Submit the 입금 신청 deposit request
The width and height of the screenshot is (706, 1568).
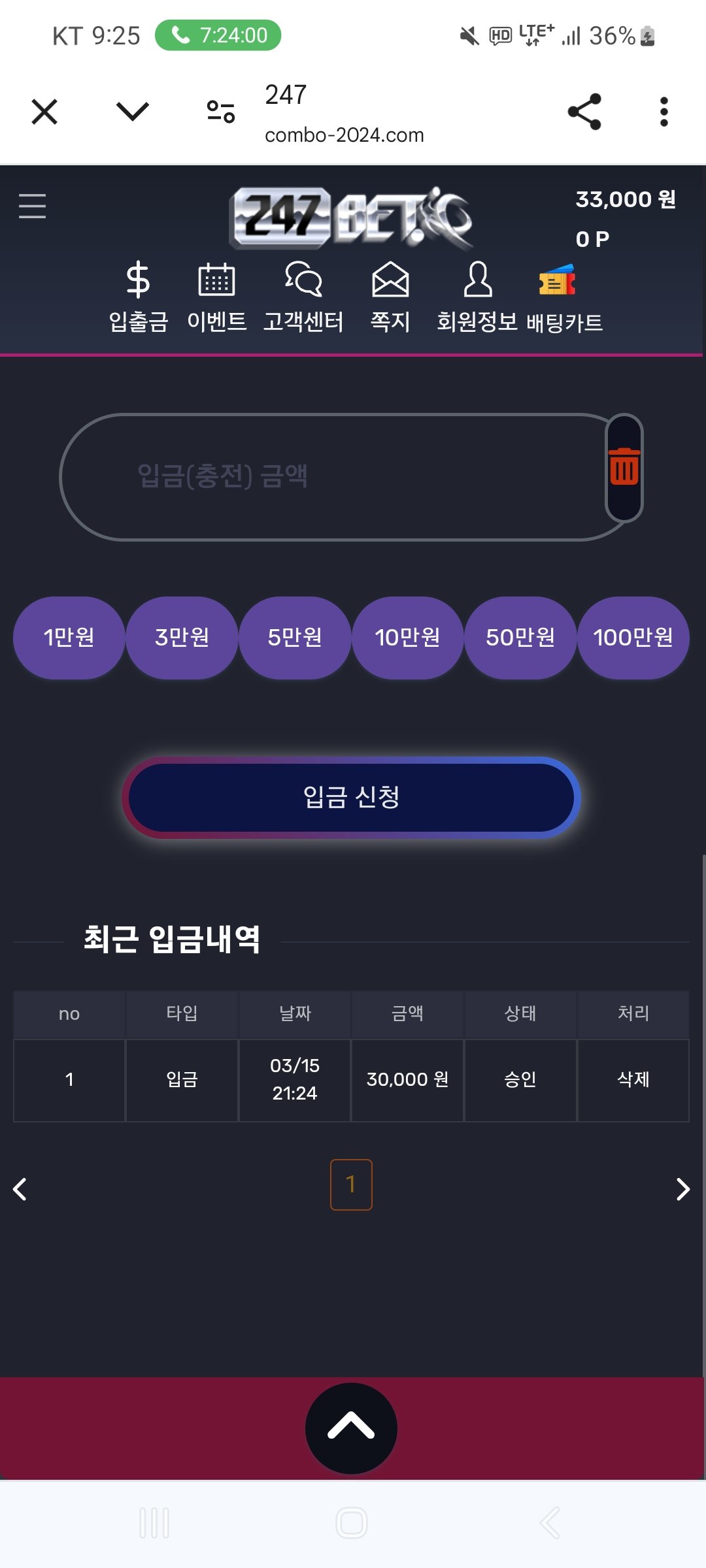click(x=351, y=797)
